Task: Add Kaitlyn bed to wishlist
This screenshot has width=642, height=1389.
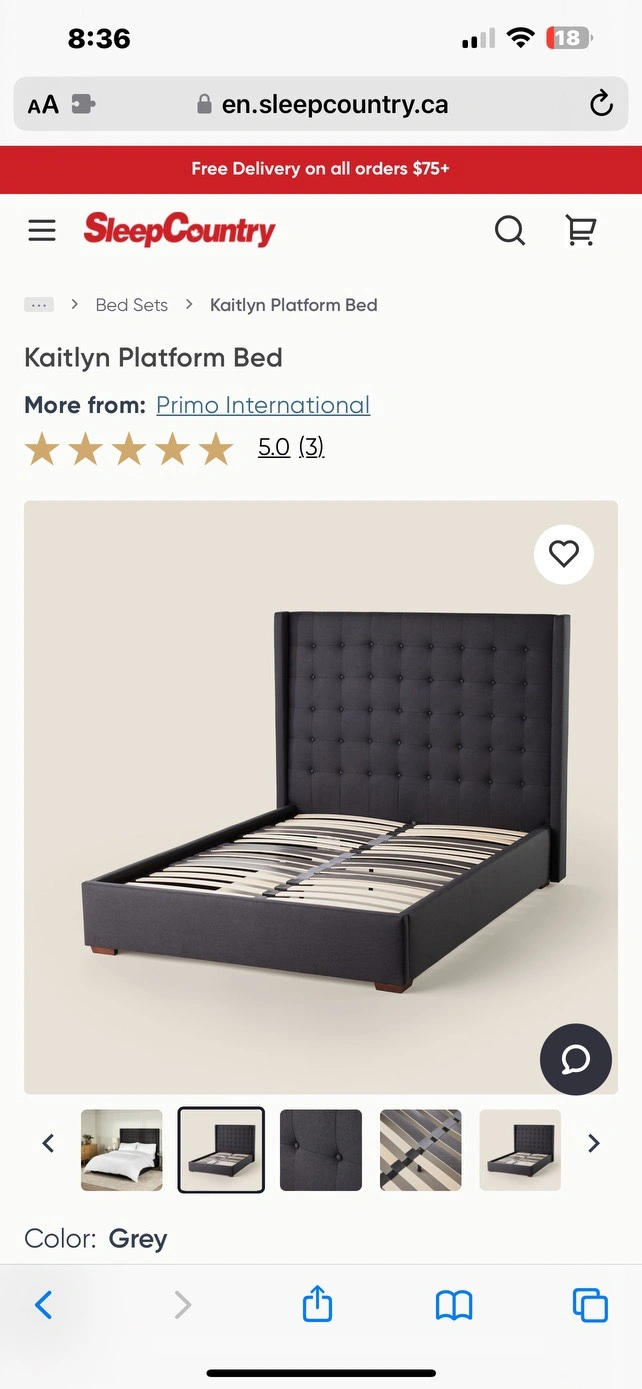Action: 564,554
